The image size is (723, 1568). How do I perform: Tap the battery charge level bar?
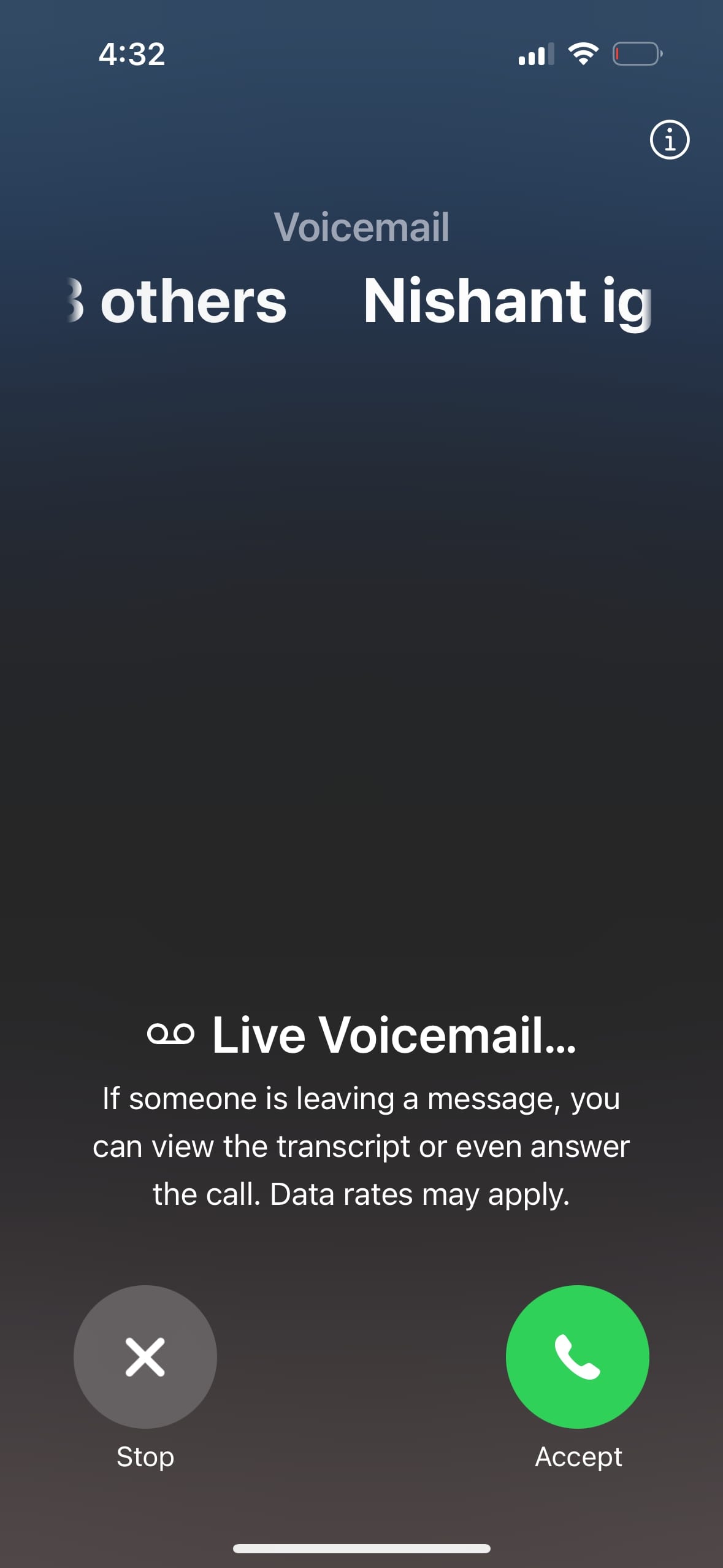(x=616, y=53)
